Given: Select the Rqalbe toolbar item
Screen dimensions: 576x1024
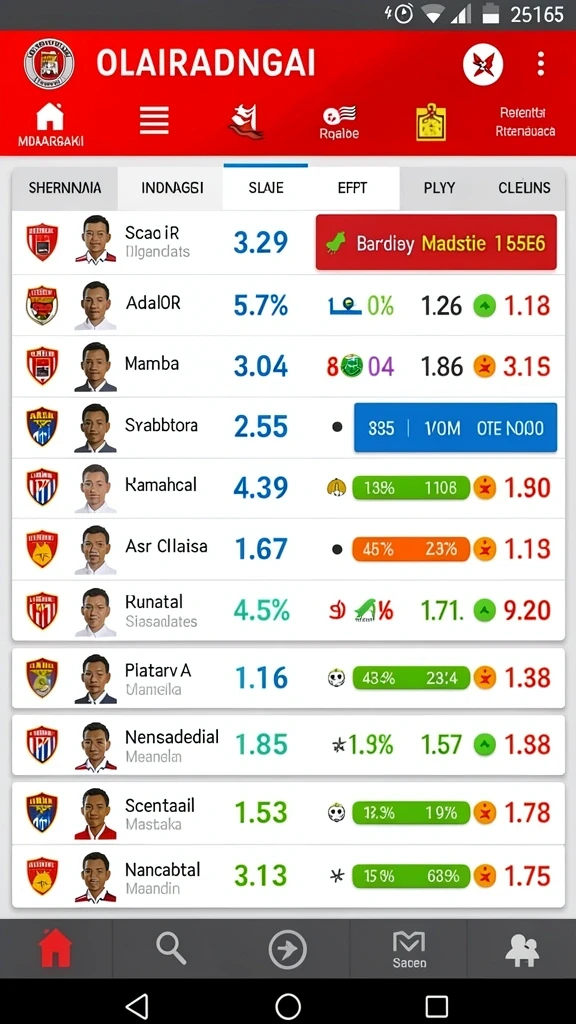Looking at the screenshot, I should [340, 123].
